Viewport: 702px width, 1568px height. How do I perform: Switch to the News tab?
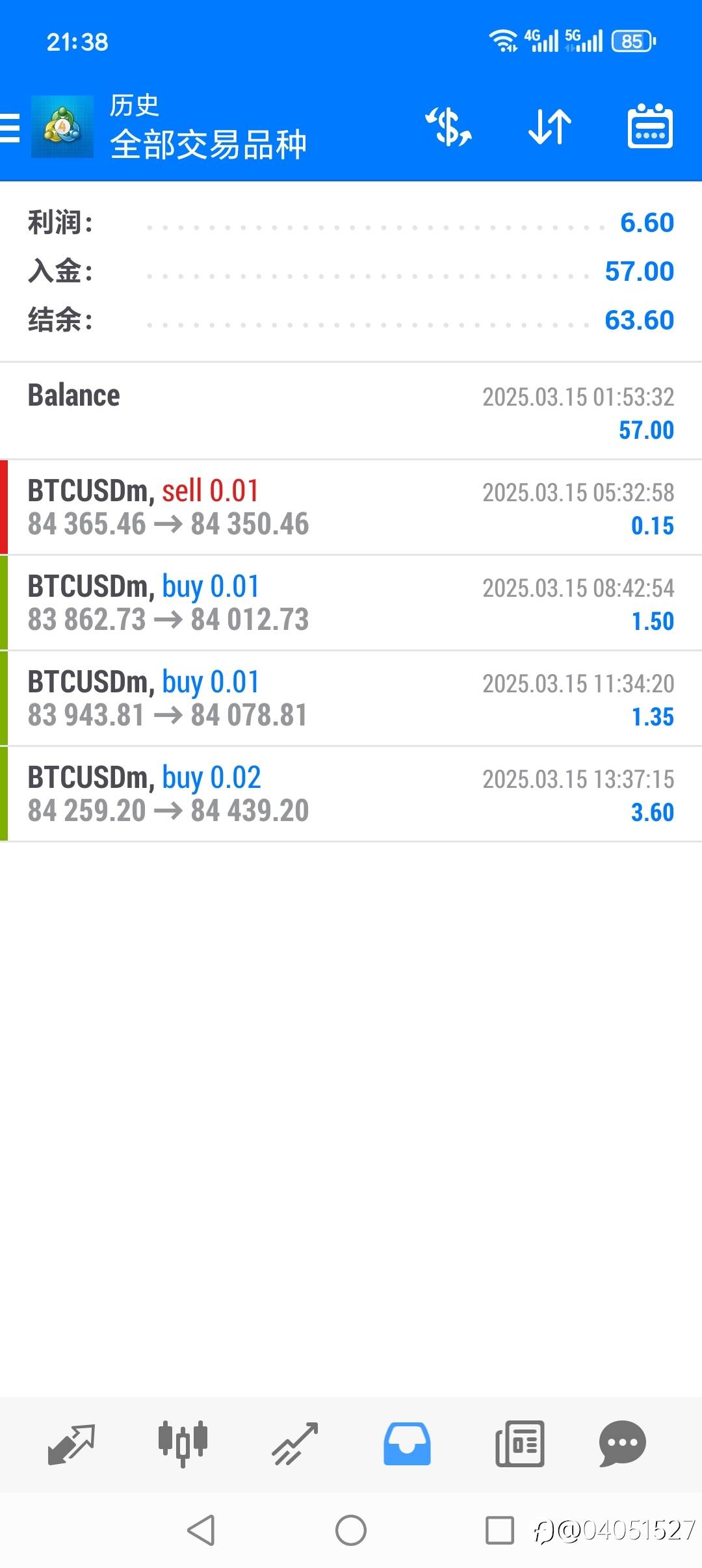point(520,1444)
